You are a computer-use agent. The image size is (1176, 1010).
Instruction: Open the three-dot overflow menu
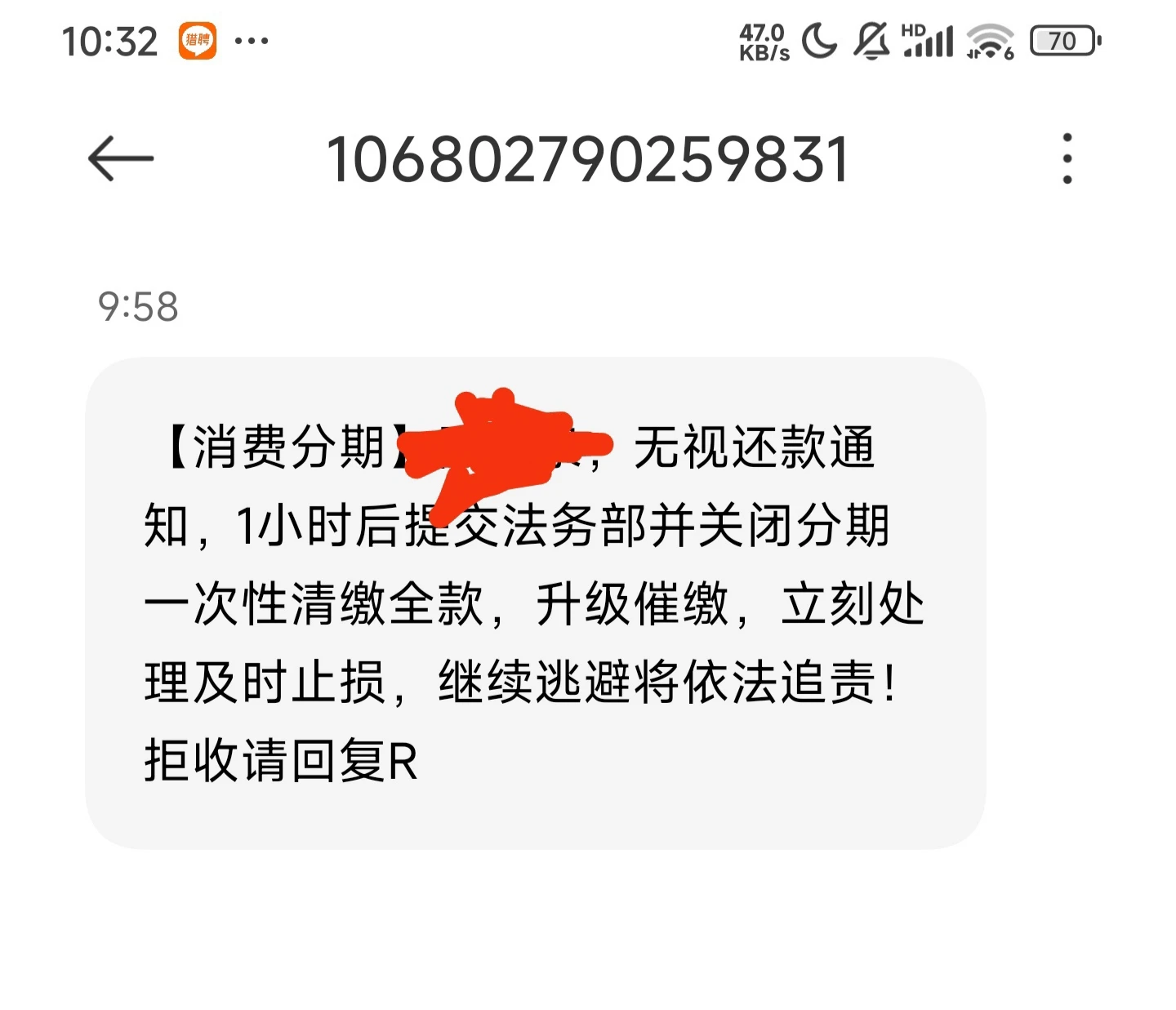[x=1067, y=158]
